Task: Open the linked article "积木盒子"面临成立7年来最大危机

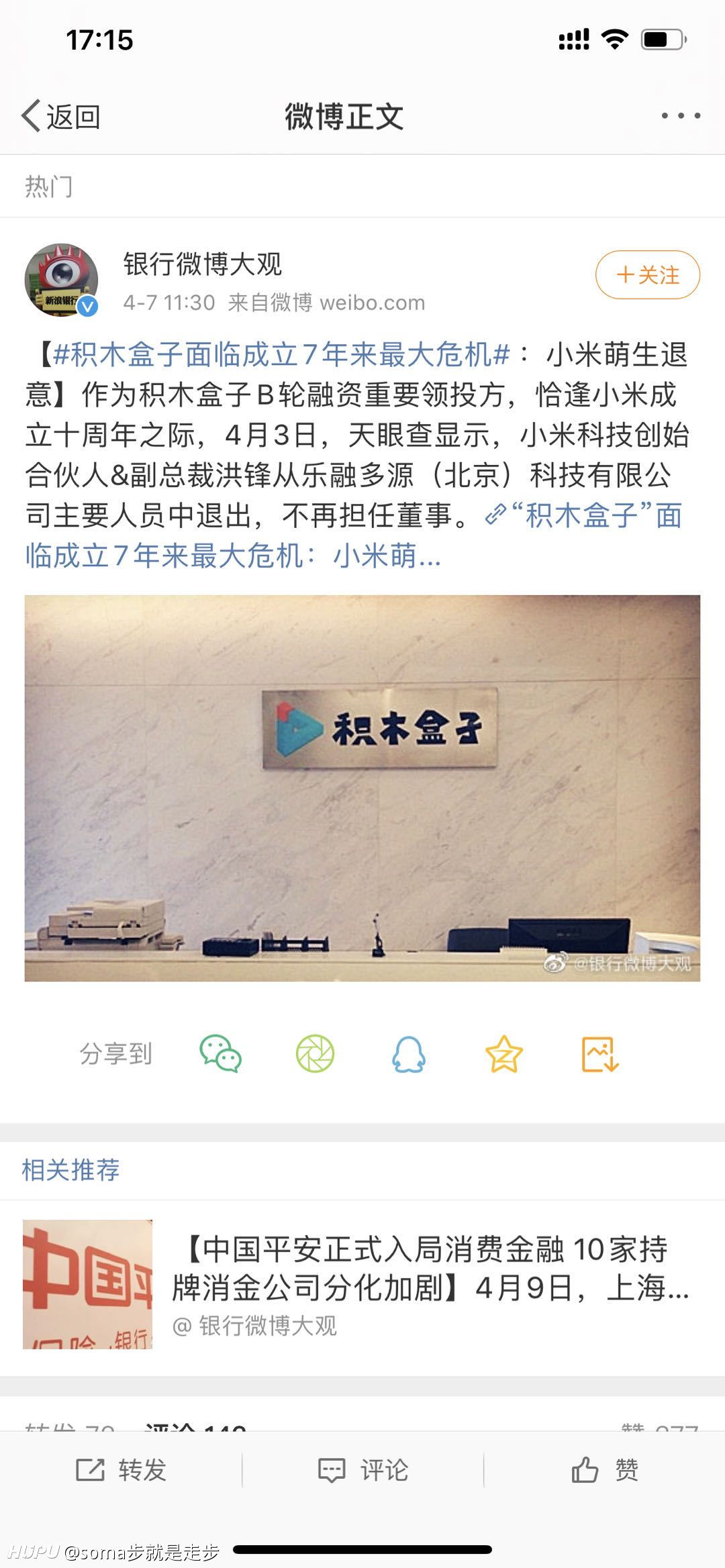Action: [352, 535]
